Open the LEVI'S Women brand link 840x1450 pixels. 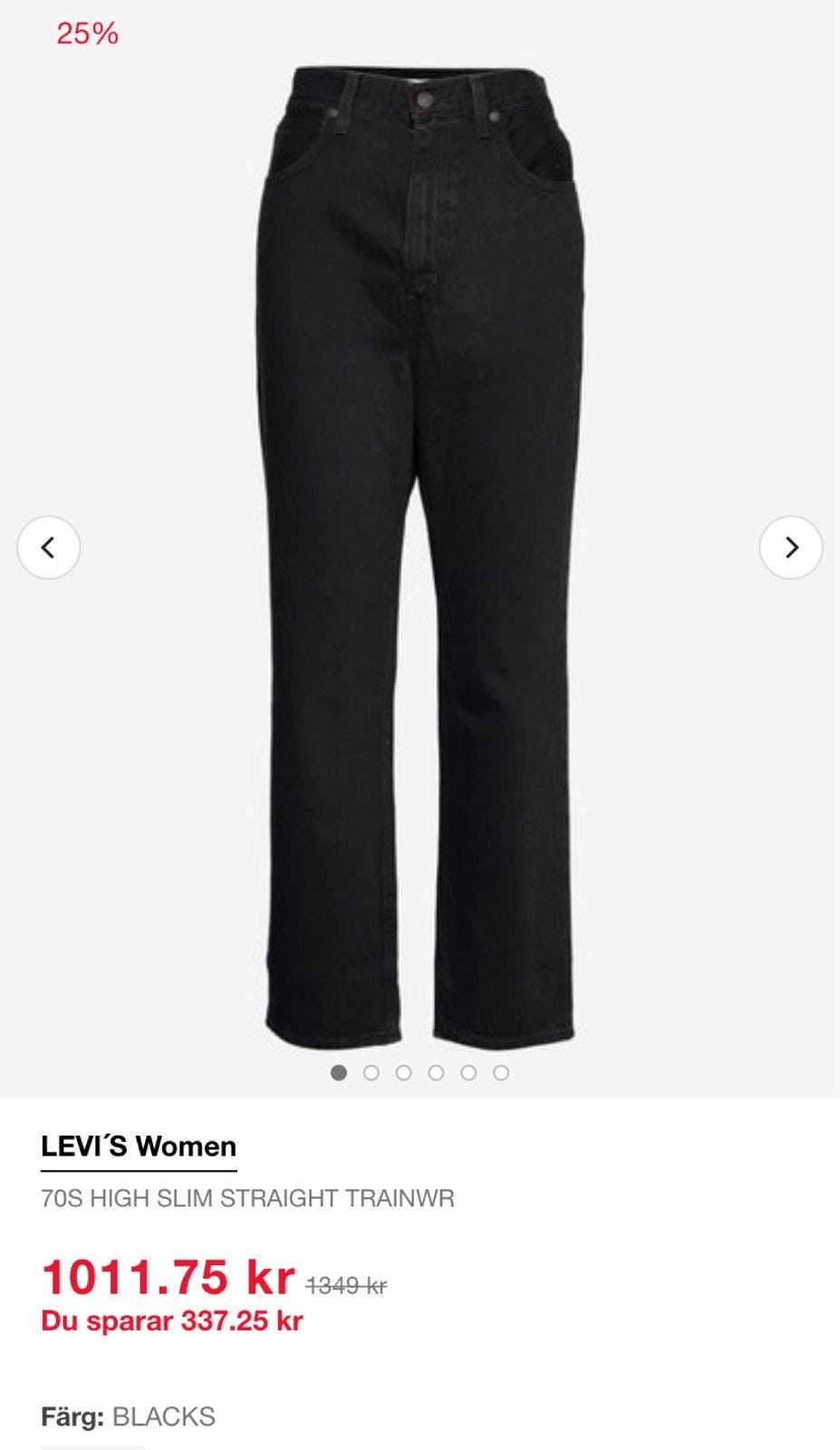tap(139, 1146)
